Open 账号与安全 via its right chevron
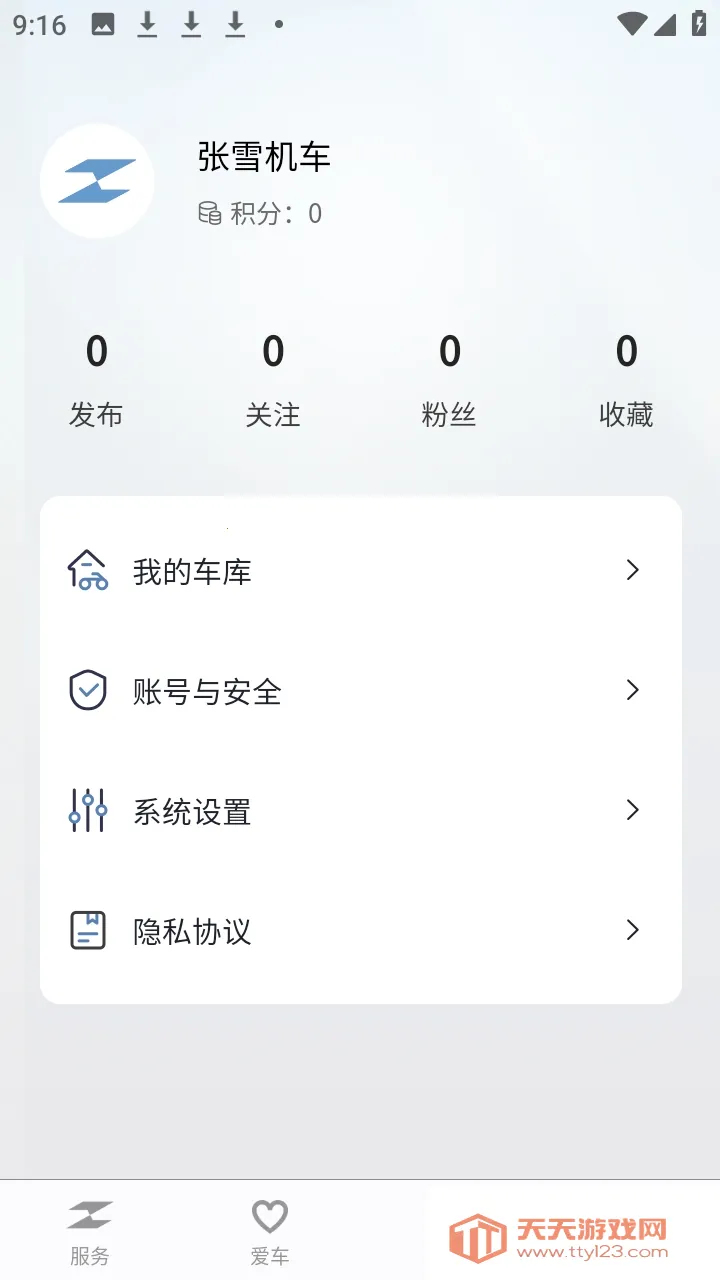 point(632,690)
